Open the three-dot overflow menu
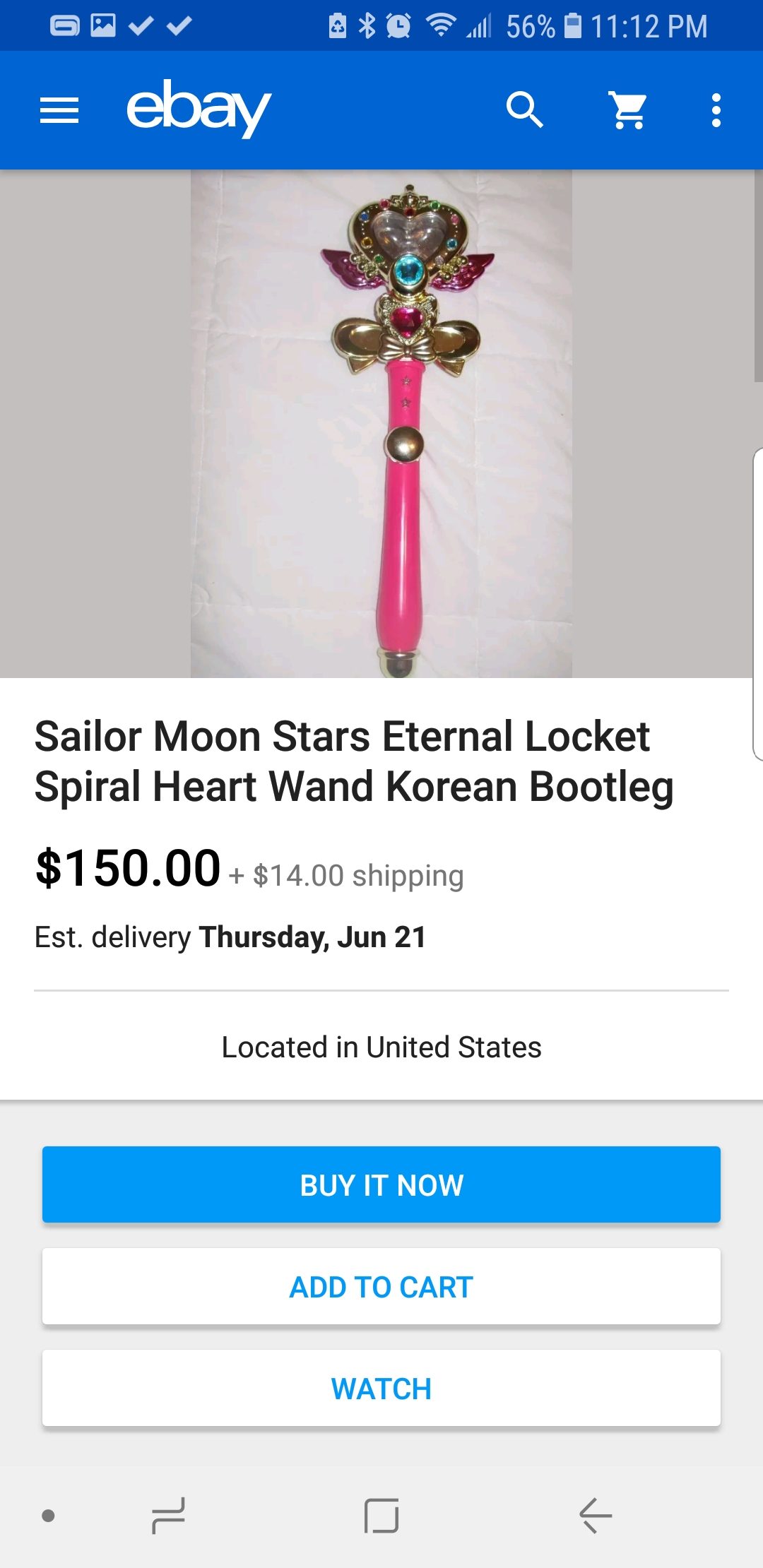The width and height of the screenshot is (763, 1568). [x=716, y=110]
